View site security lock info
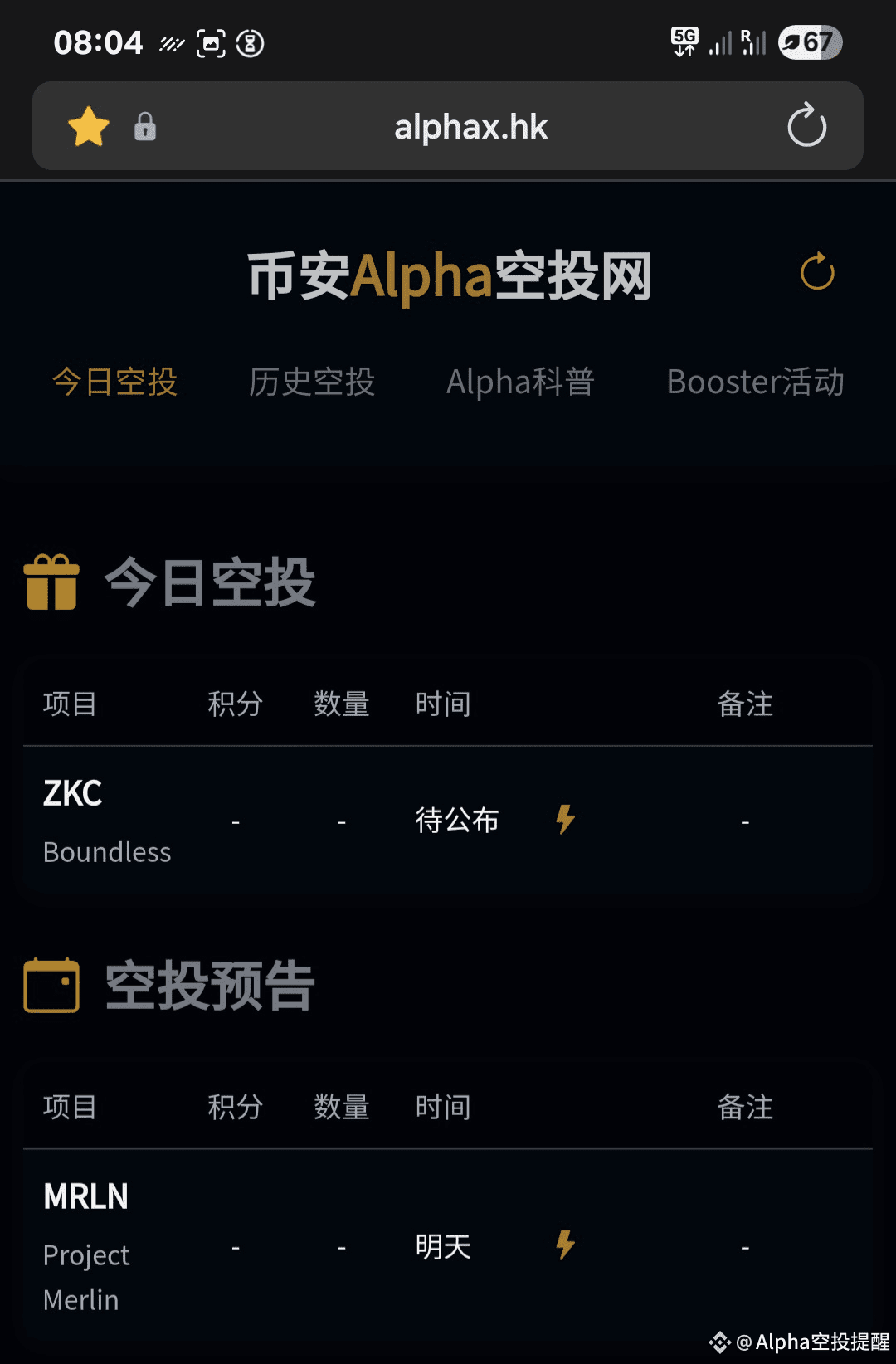Screen dimensions: 896x1364 pos(145,127)
